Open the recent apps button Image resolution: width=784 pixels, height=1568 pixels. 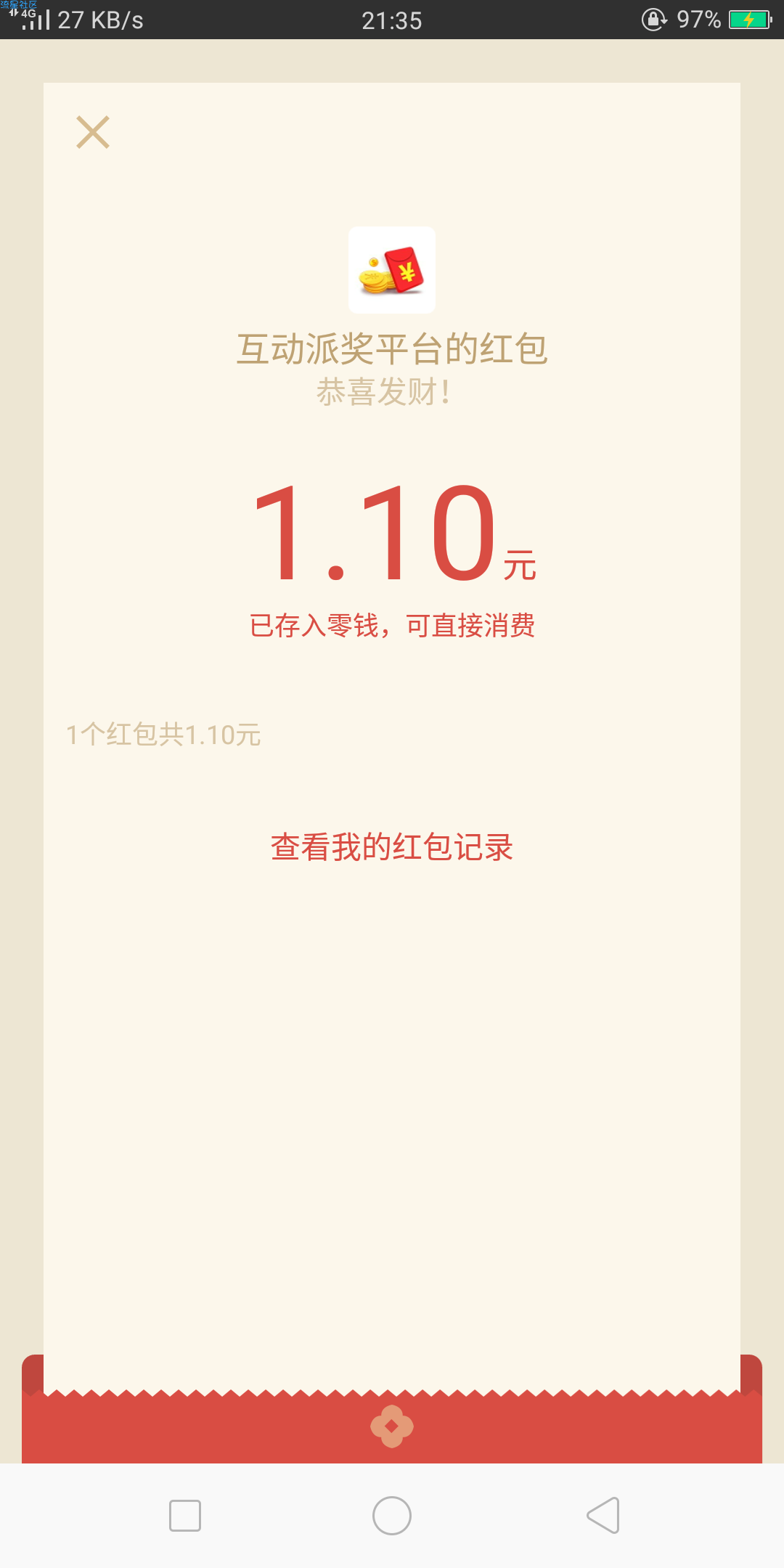(185, 1515)
